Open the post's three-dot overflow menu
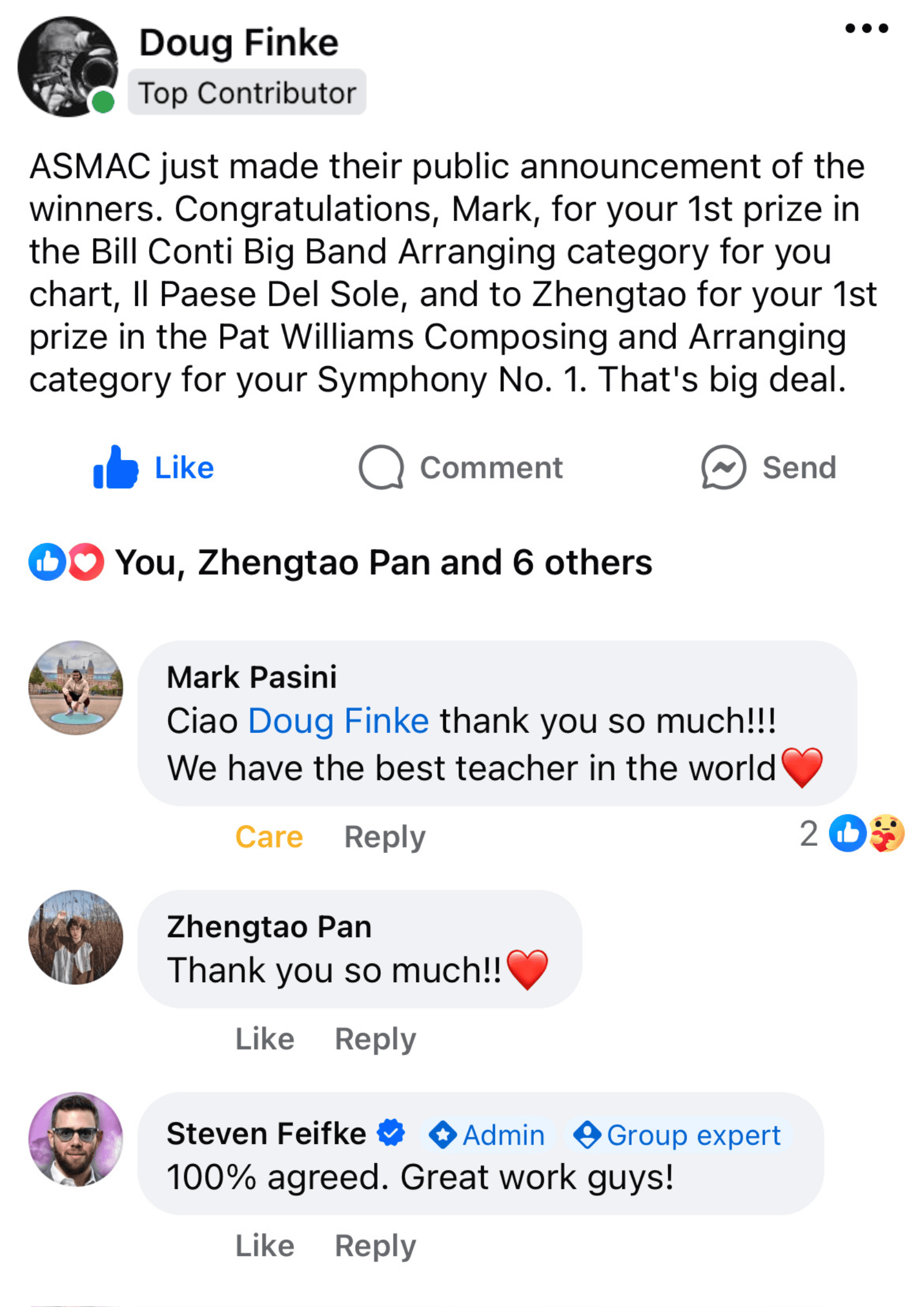Screen dimensions: 924x1307 pyautogui.click(x=866, y=28)
